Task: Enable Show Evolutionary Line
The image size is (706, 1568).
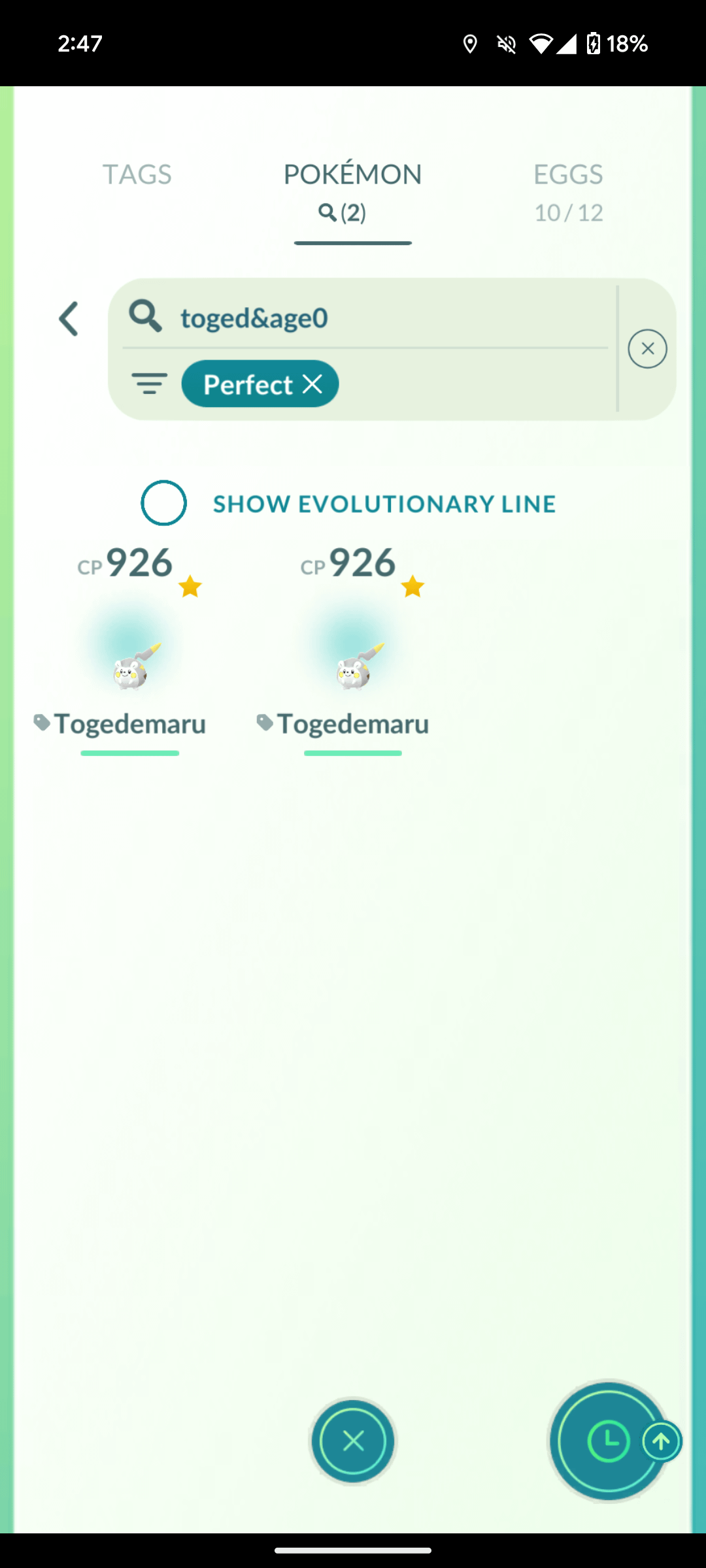Action: click(x=164, y=503)
